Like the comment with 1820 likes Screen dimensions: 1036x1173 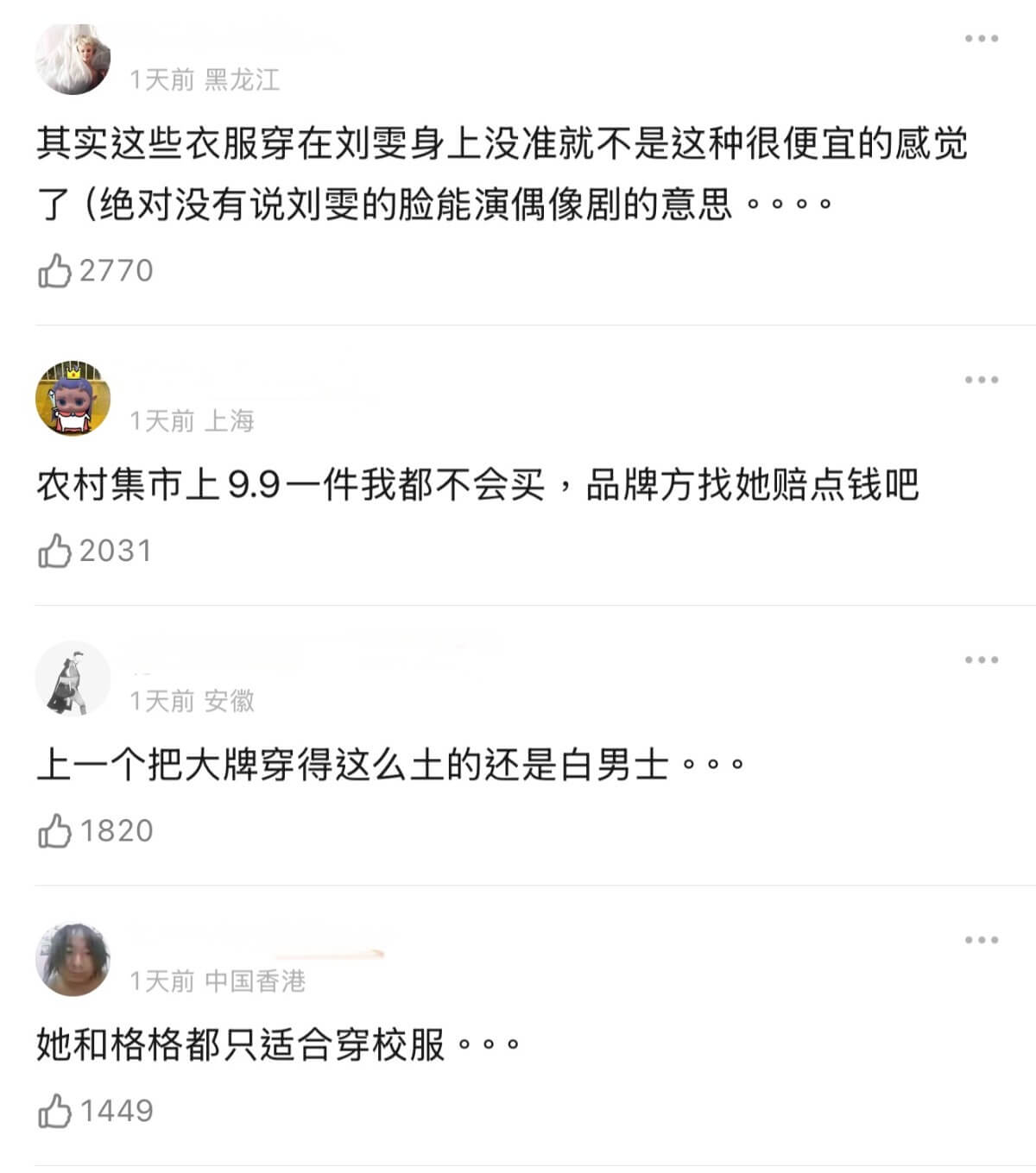pos(54,831)
